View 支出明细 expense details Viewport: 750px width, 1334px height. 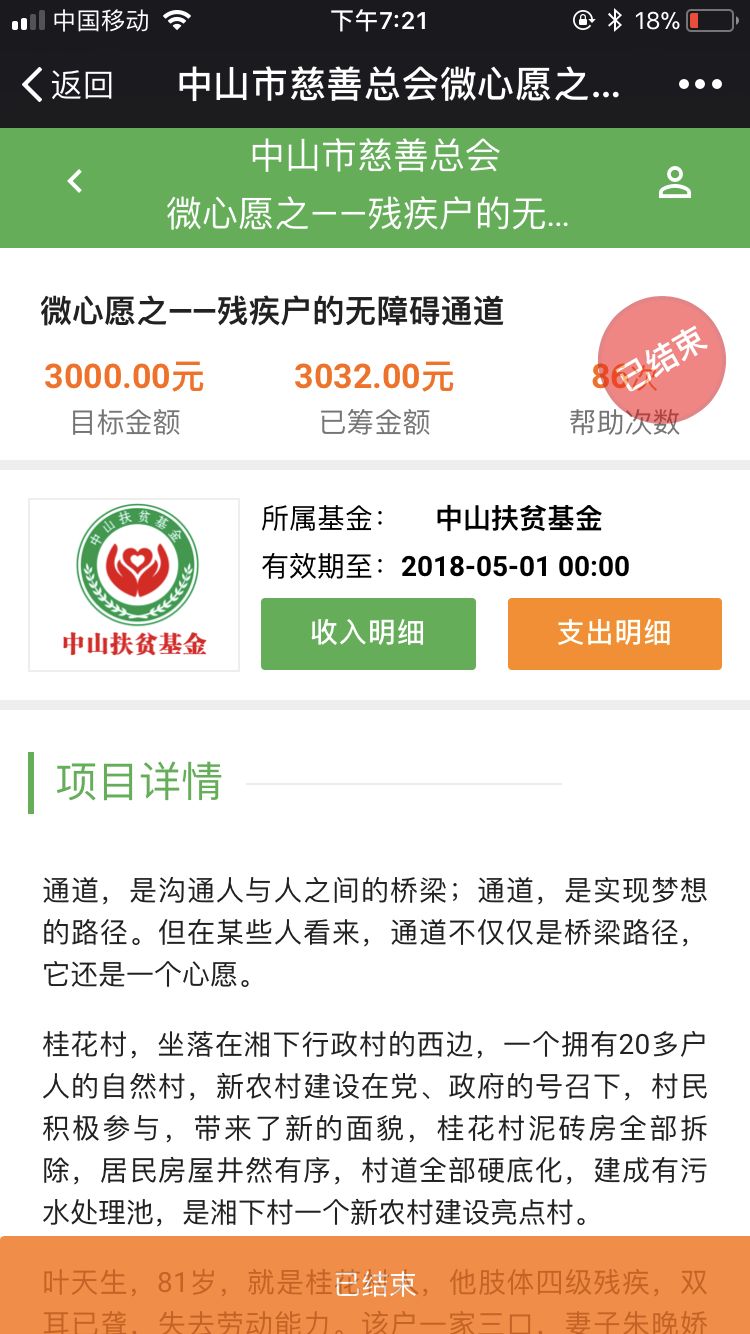point(614,633)
